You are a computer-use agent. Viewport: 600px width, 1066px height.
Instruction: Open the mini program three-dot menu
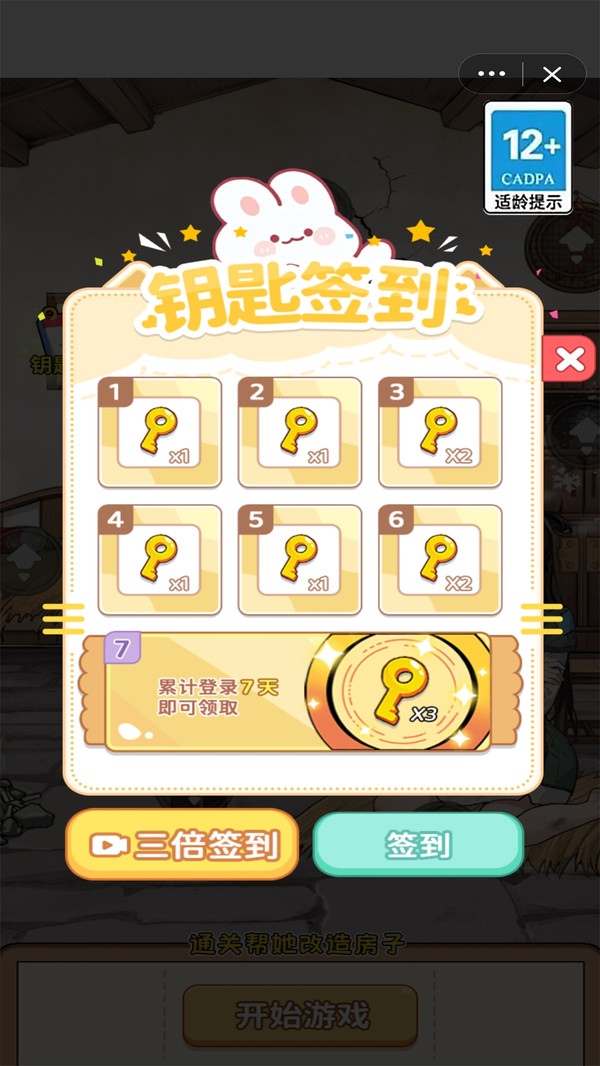click(491, 73)
